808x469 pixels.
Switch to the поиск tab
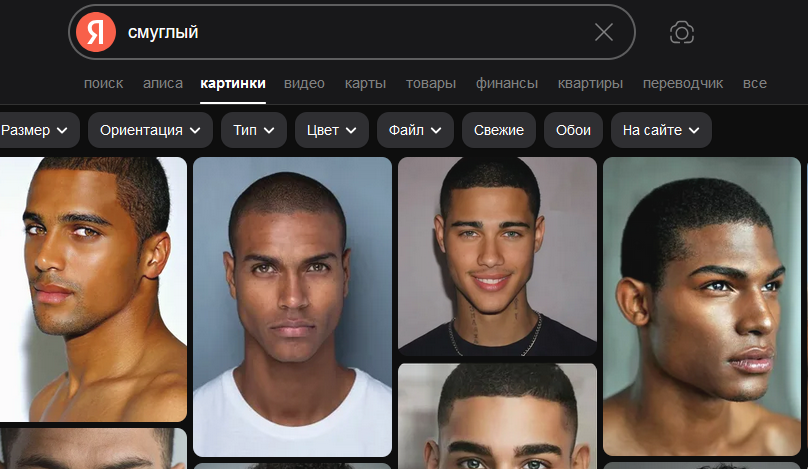pyautogui.click(x=103, y=83)
